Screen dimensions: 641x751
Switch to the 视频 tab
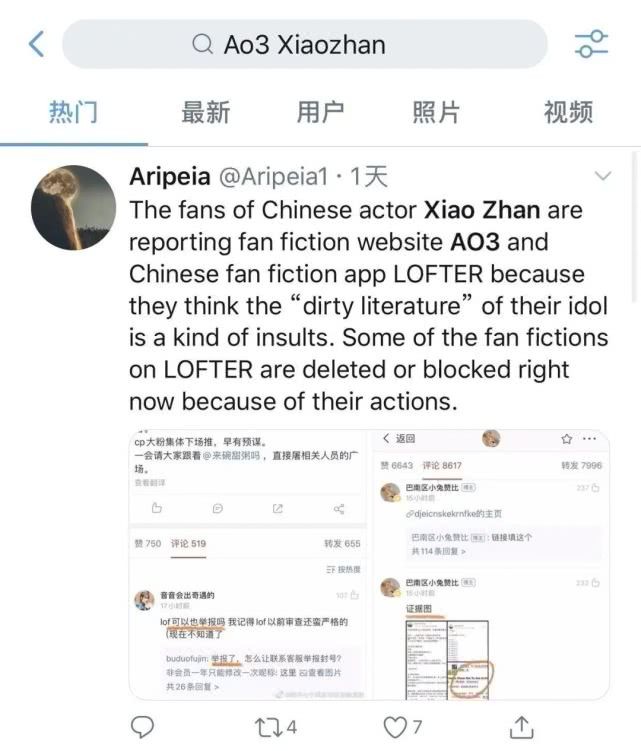(567, 112)
